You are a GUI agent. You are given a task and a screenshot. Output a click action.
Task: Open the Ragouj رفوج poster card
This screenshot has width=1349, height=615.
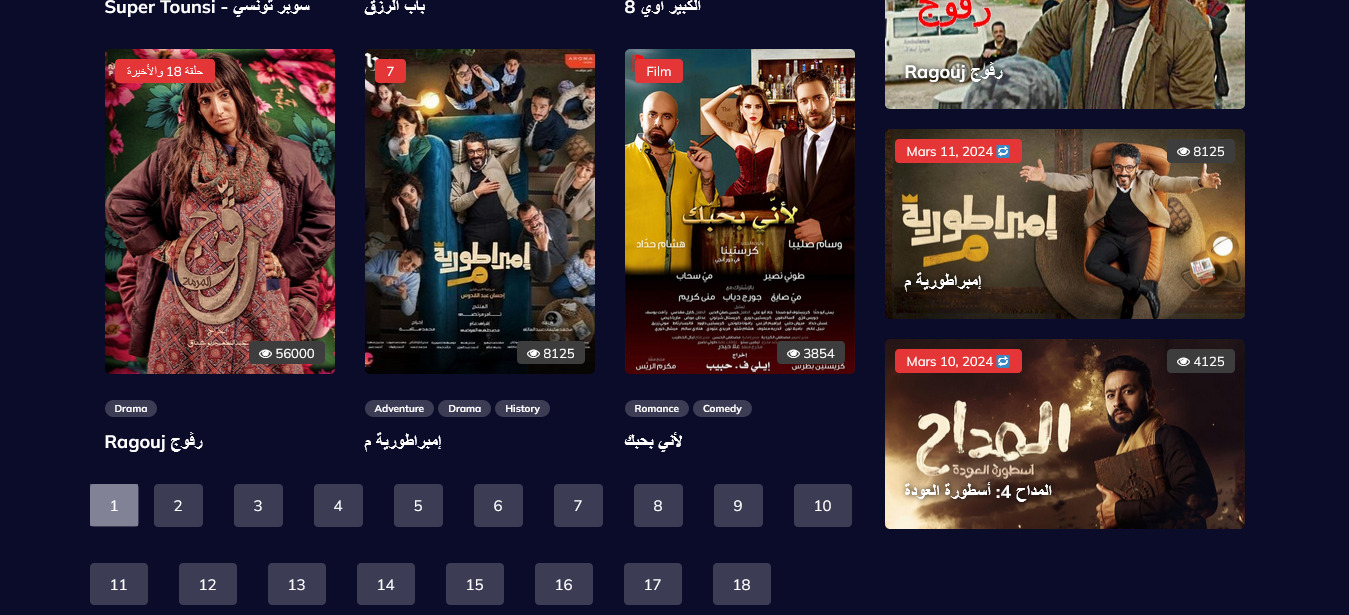(220, 211)
